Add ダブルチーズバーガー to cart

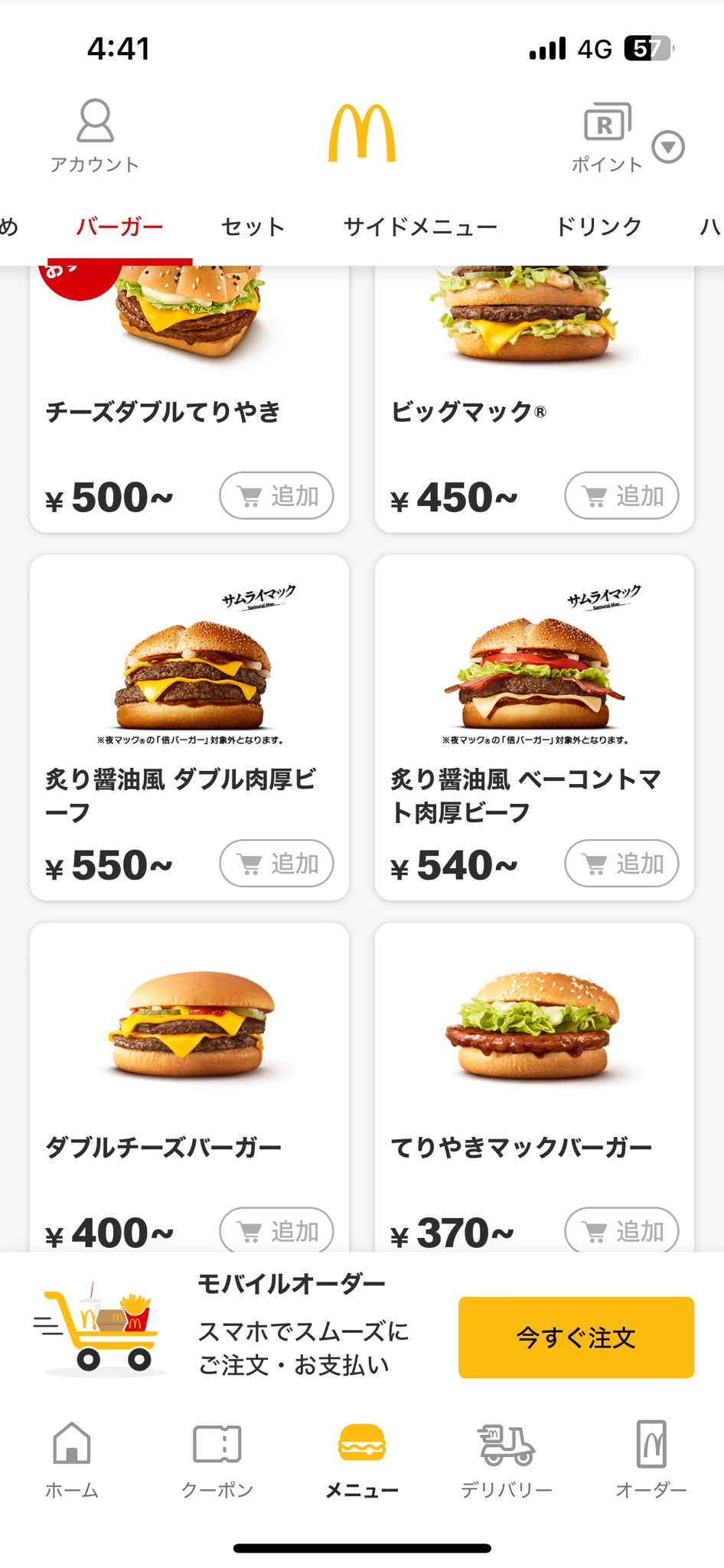[276, 1230]
